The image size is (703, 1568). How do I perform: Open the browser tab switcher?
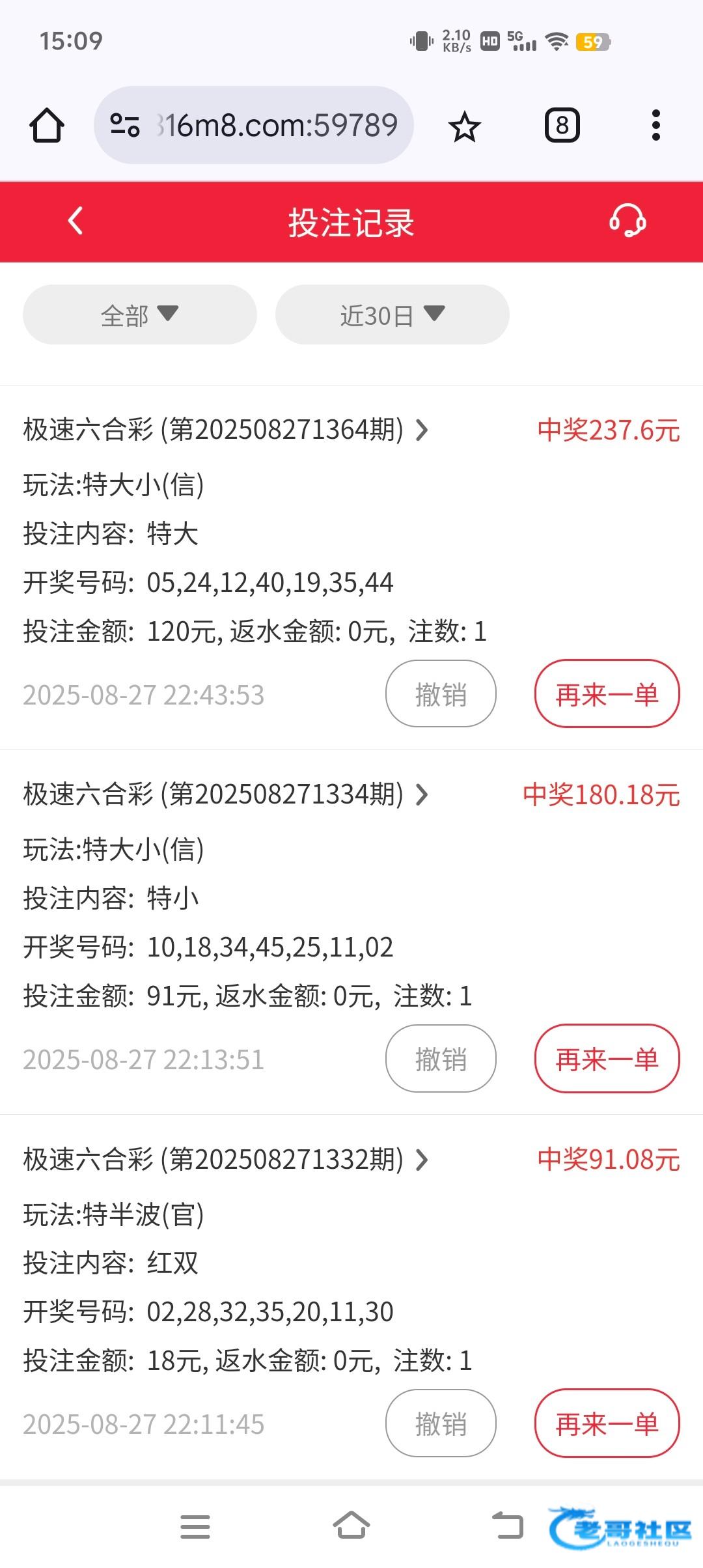tap(562, 125)
